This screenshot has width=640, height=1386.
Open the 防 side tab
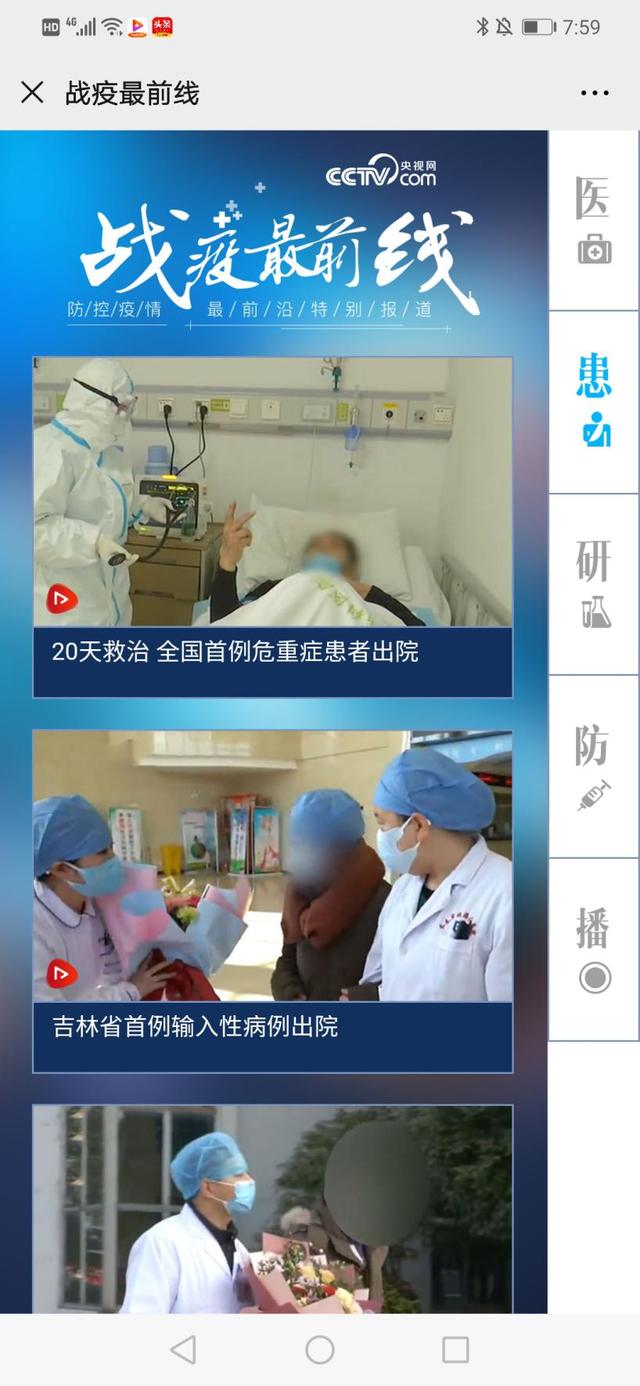click(594, 766)
